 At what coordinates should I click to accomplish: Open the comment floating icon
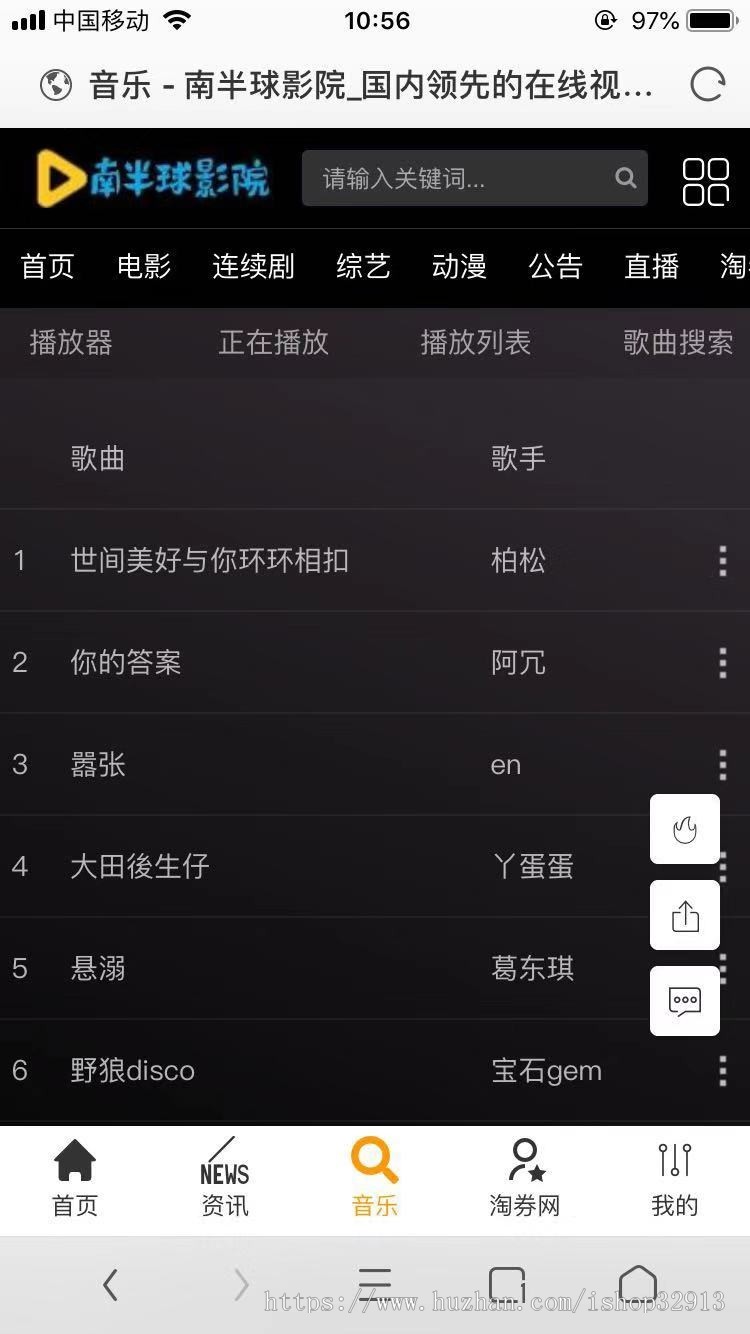tap(684, 1000)
